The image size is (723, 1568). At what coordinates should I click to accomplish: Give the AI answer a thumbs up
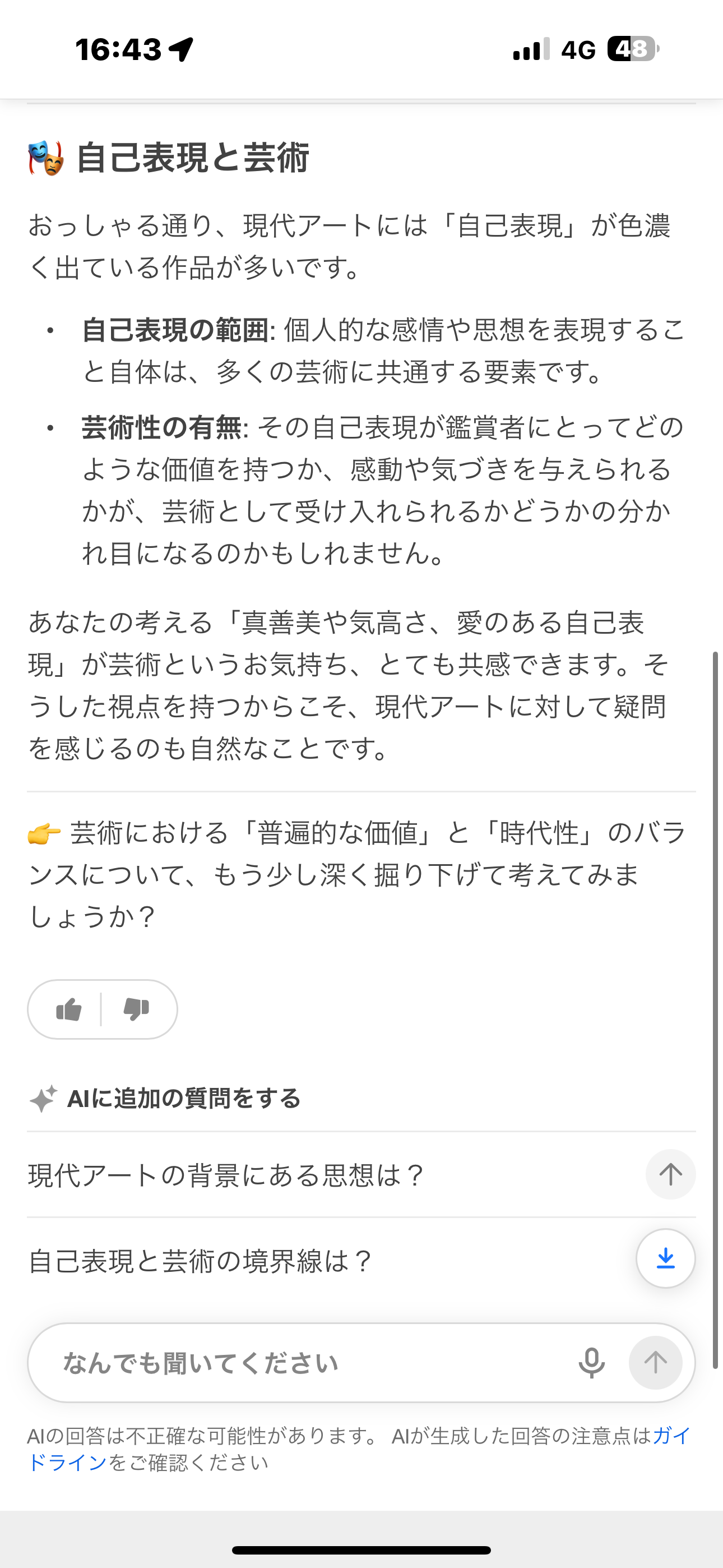(x=69, y=1010)
